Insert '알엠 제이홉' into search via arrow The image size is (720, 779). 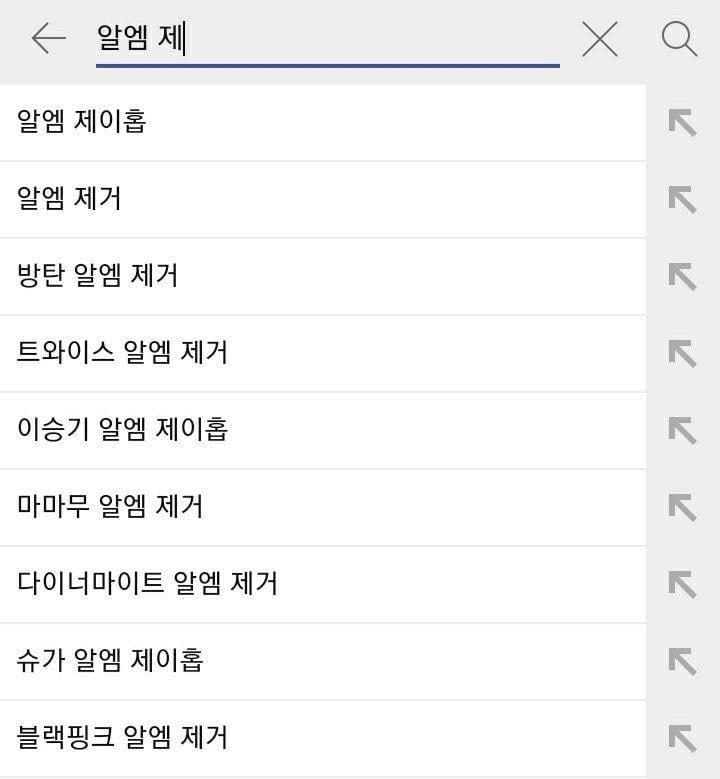(x=682, y=123)
